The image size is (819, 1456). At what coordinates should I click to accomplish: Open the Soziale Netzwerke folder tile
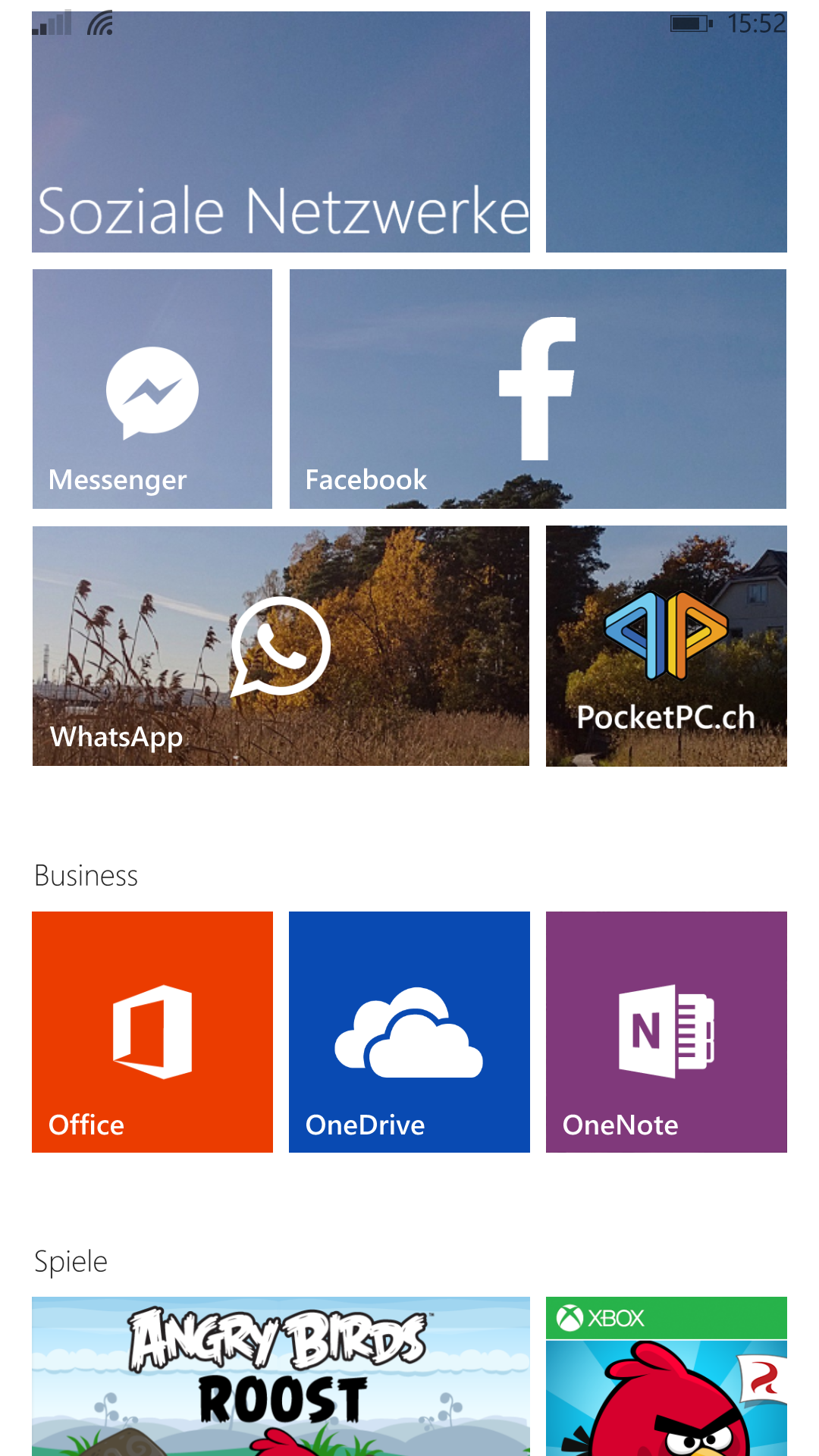coord(281,133)
